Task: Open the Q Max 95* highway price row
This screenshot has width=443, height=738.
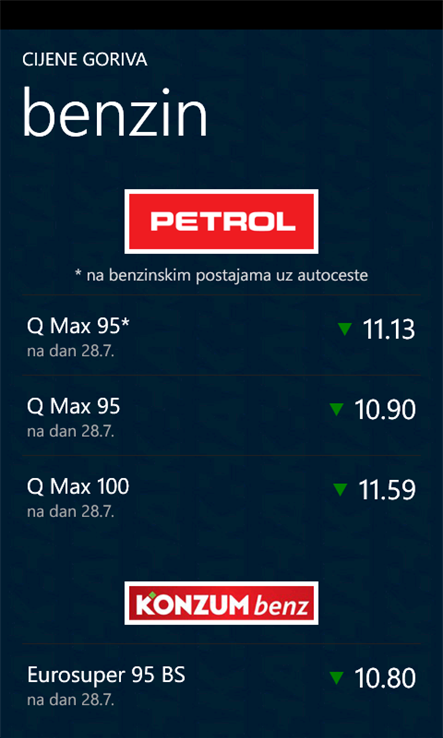Action: (x=221, y=335)
